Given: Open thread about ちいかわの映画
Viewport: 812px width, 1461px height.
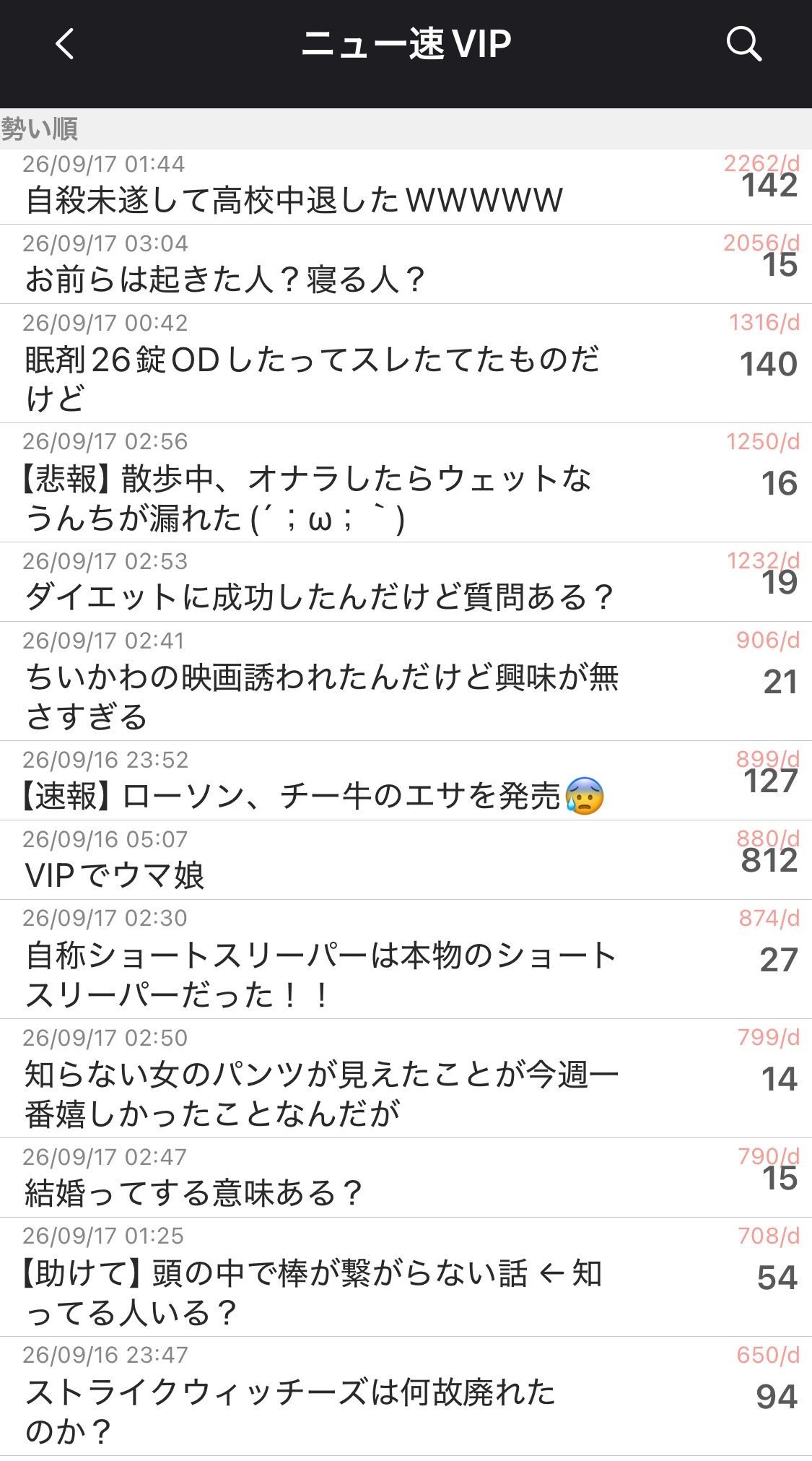Looking at the screenshot, I should [406, 682].
